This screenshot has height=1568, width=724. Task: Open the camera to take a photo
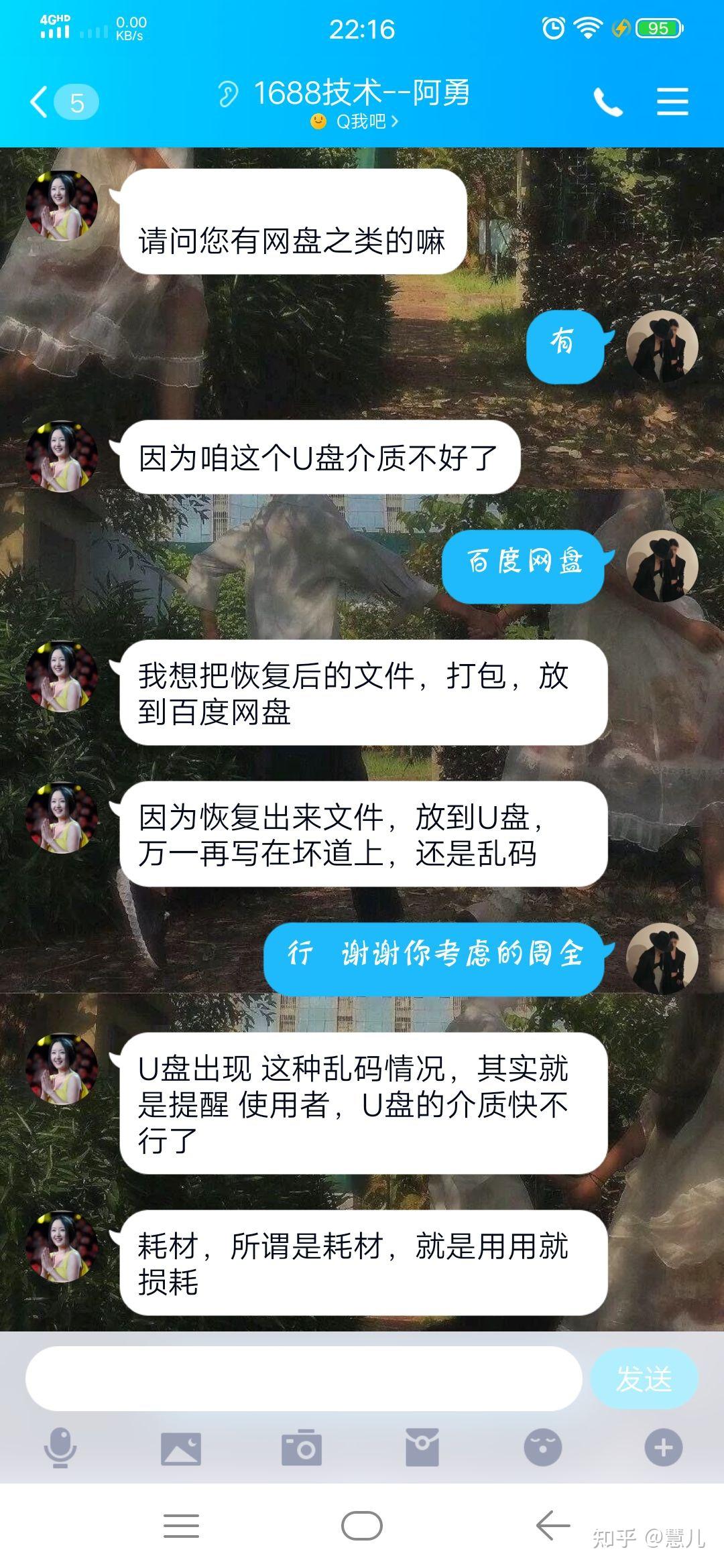tap(302, 1449)
